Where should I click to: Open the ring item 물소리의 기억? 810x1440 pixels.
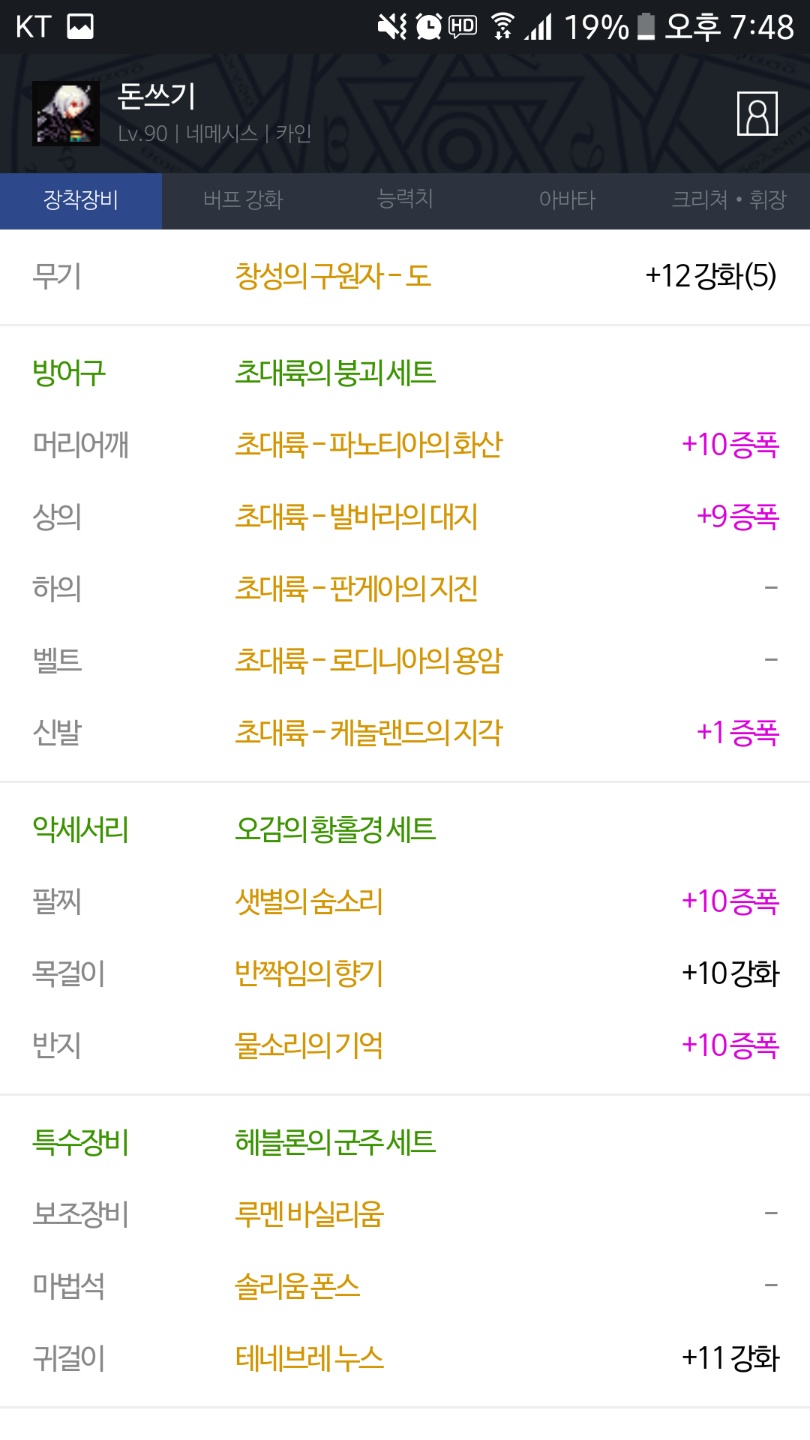point(309,1045)
